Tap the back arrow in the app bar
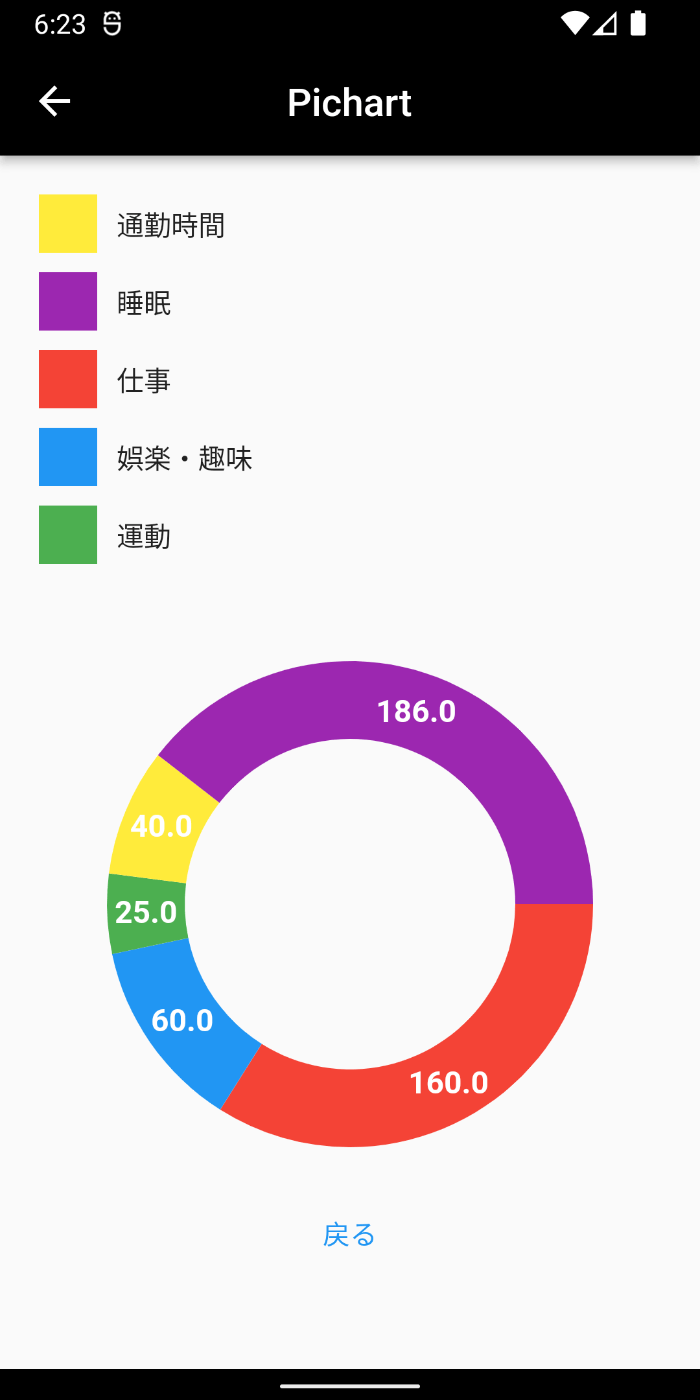This screenshot has width=700, height=1400. coord(54,101)
